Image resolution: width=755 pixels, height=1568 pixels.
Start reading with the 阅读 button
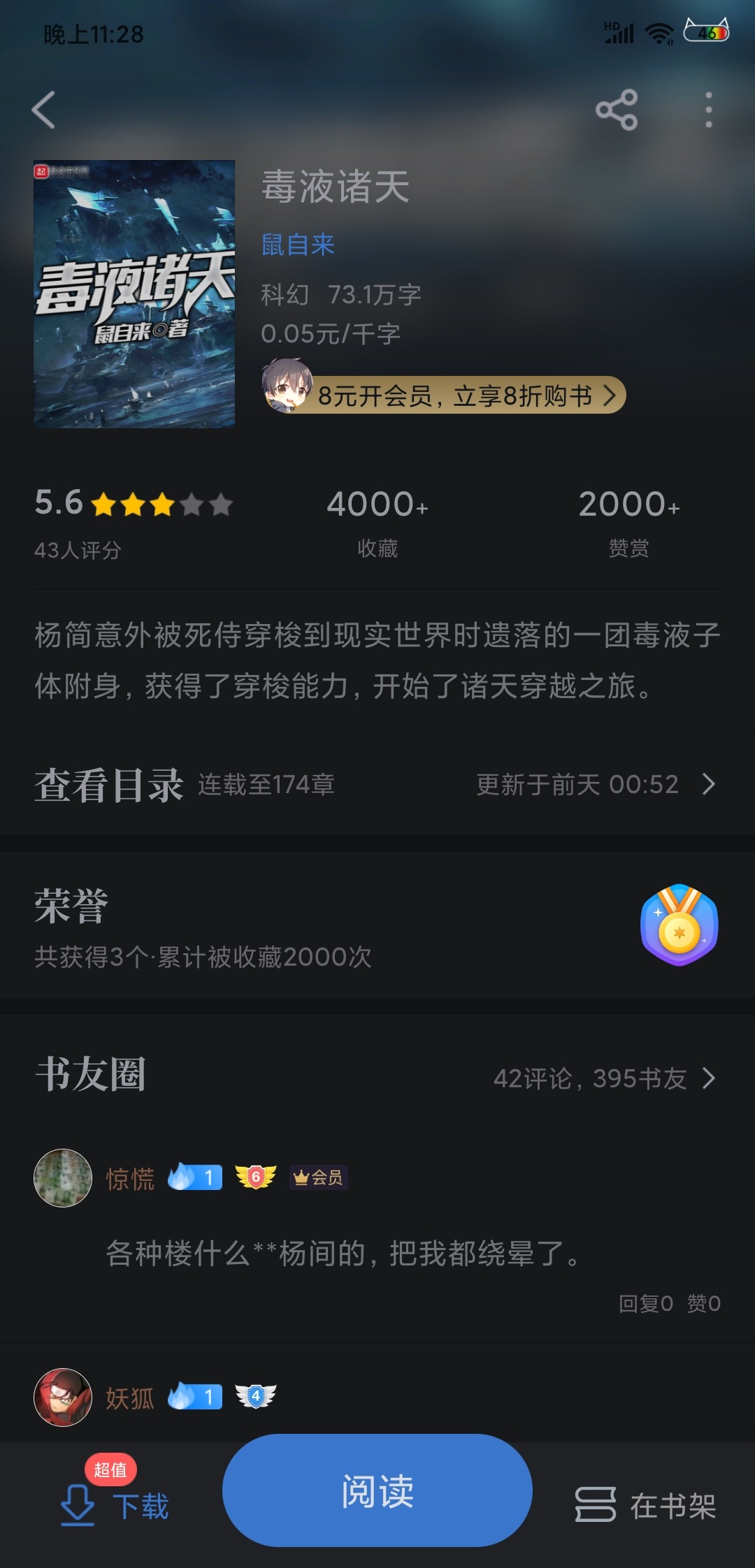[x=377, y=1490]
